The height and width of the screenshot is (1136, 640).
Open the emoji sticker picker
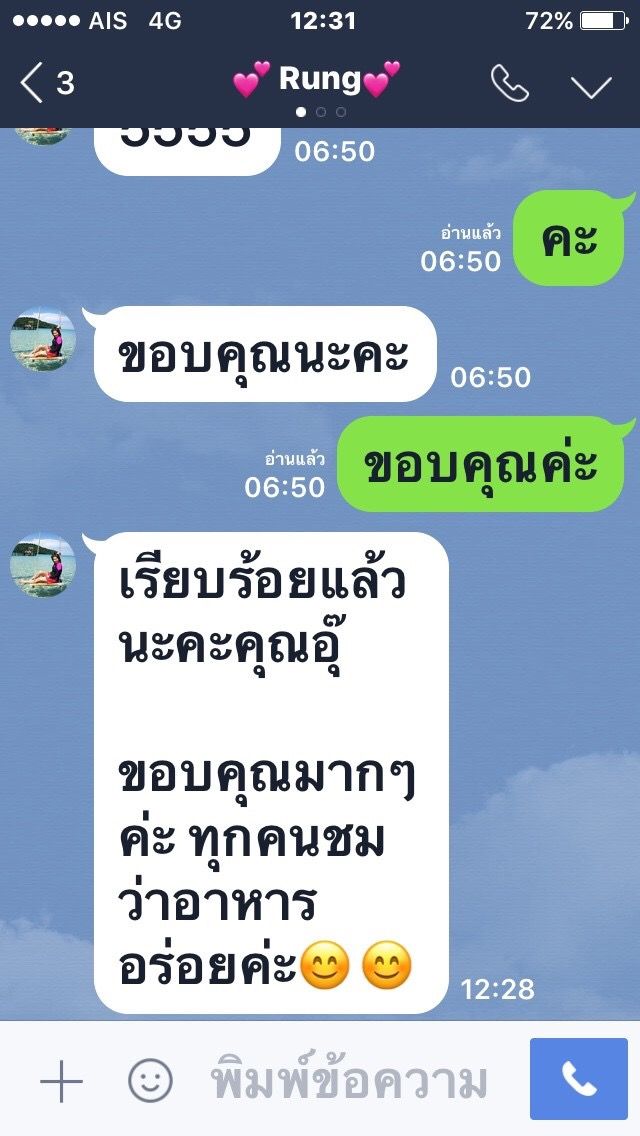coord(151,1080)
